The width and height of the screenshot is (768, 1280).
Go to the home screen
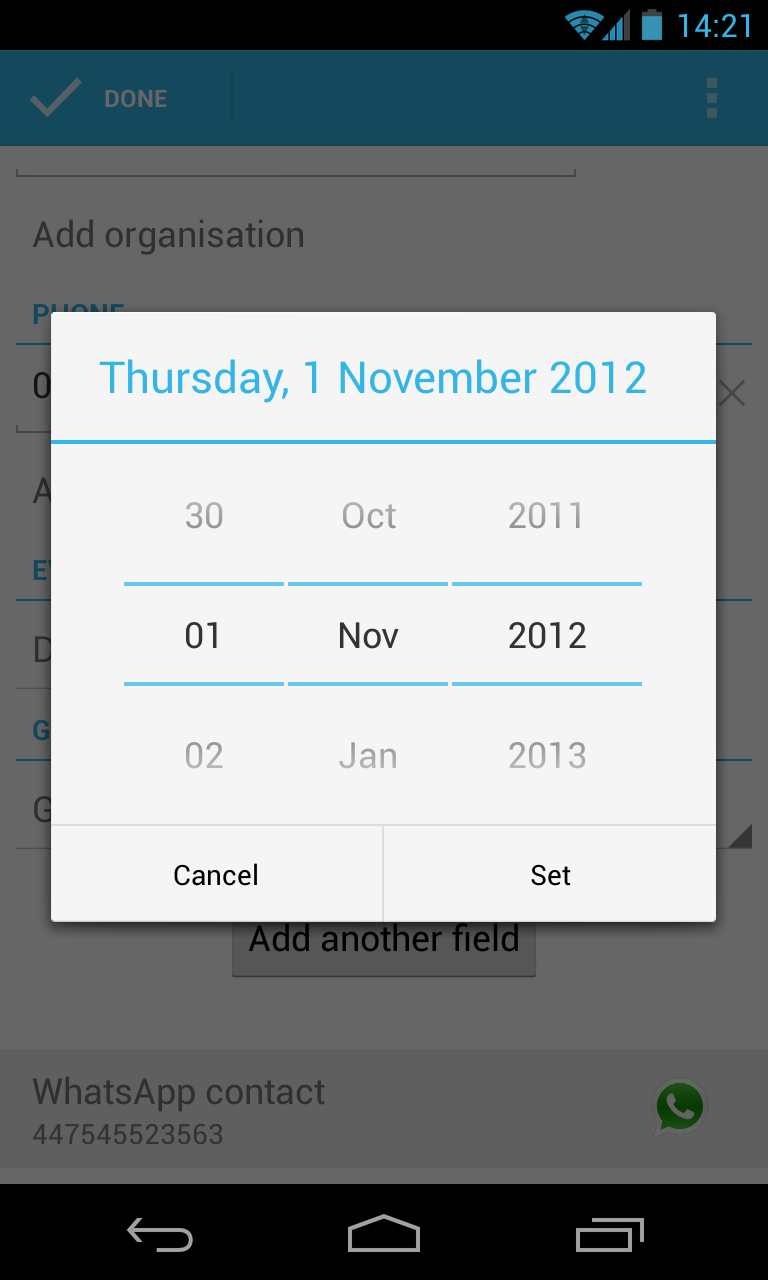coord(384,1234)
